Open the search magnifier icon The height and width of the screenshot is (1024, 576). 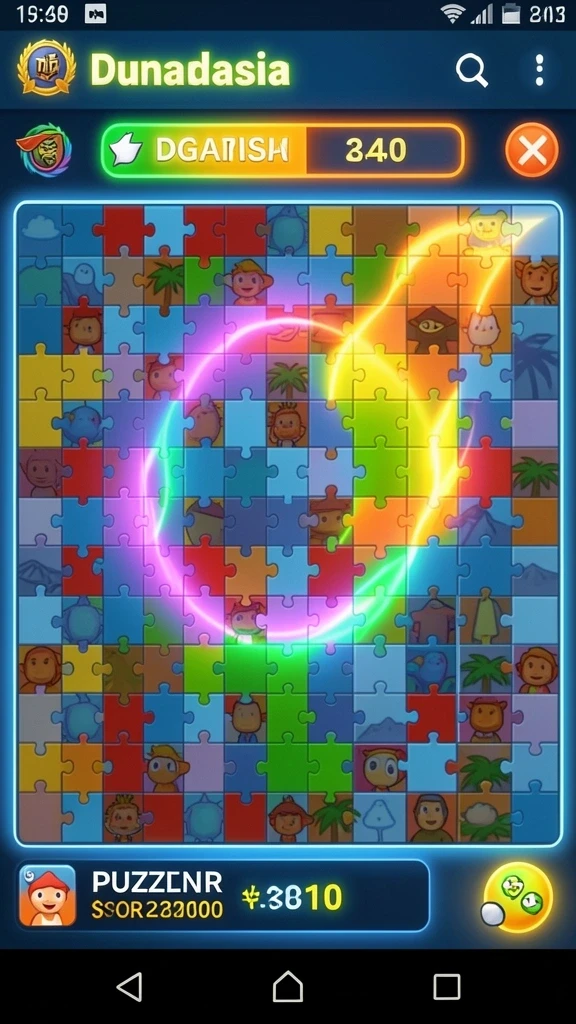click(472, 70)
